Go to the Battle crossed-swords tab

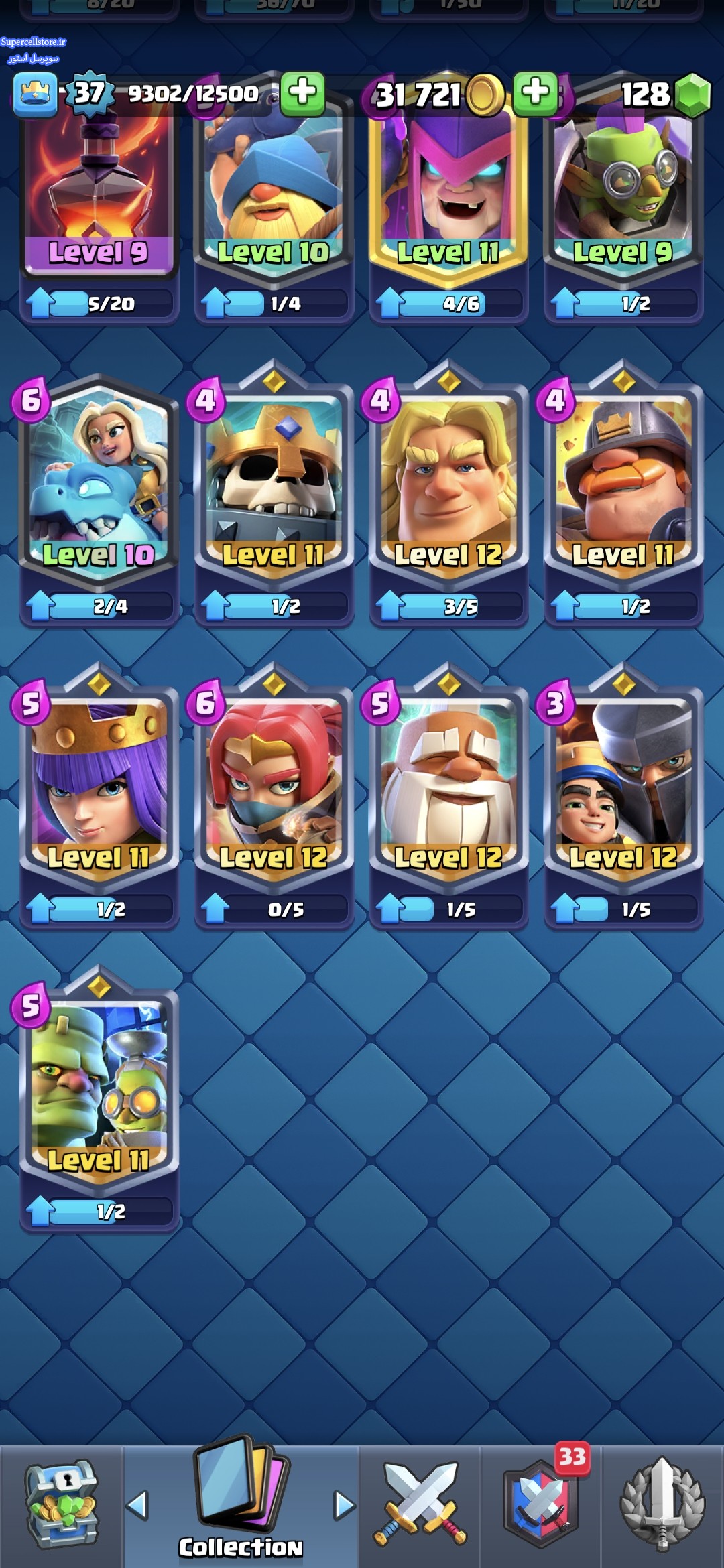coord(420,1506)
